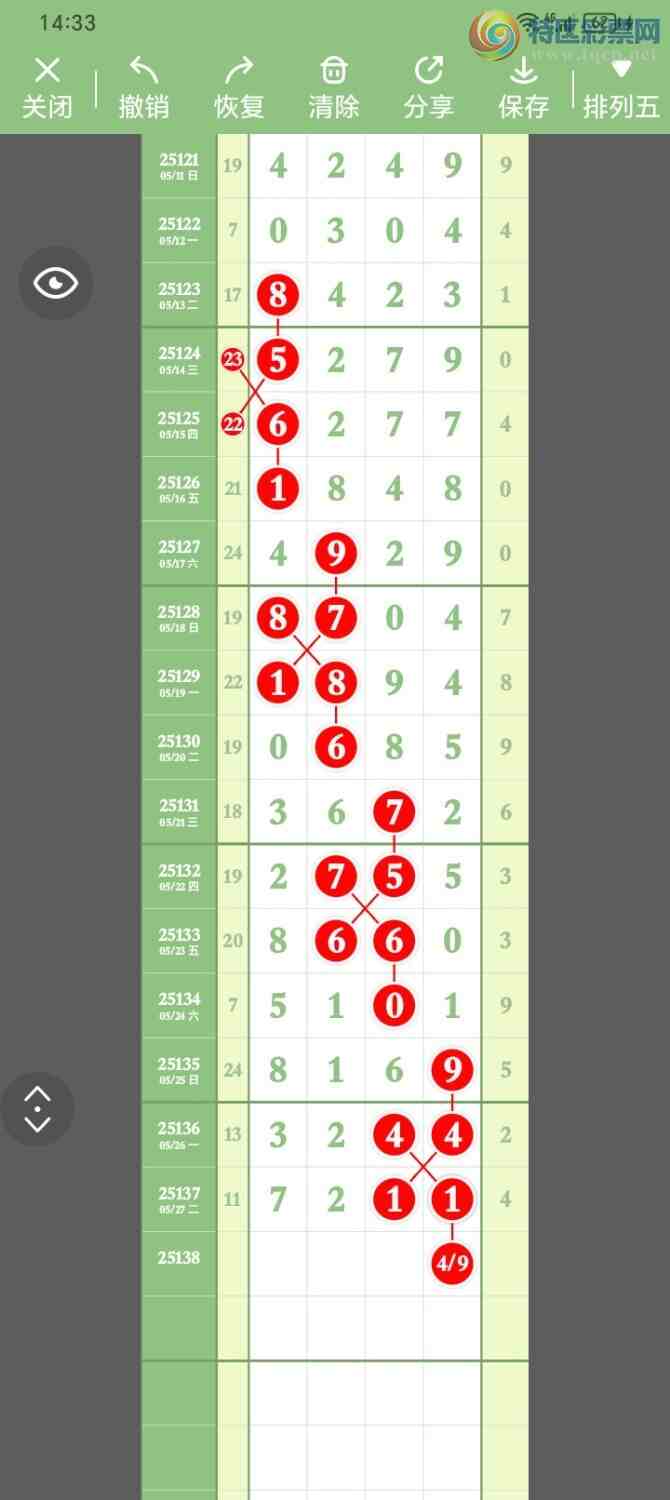Toggle markings visibility with eye icon
The image size is (670, 1500).
(56, 283)
